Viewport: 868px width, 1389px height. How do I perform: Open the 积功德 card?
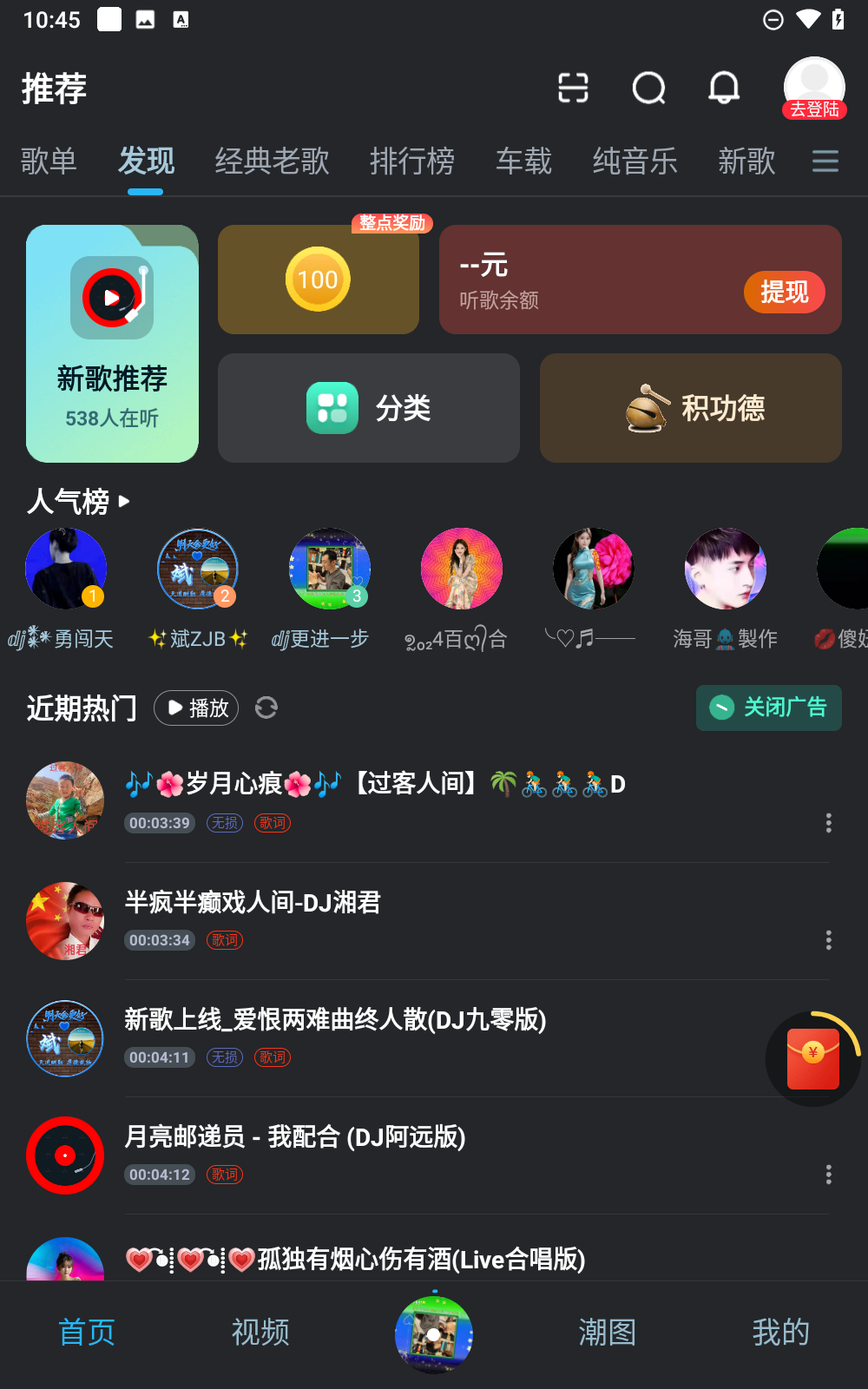691,408
